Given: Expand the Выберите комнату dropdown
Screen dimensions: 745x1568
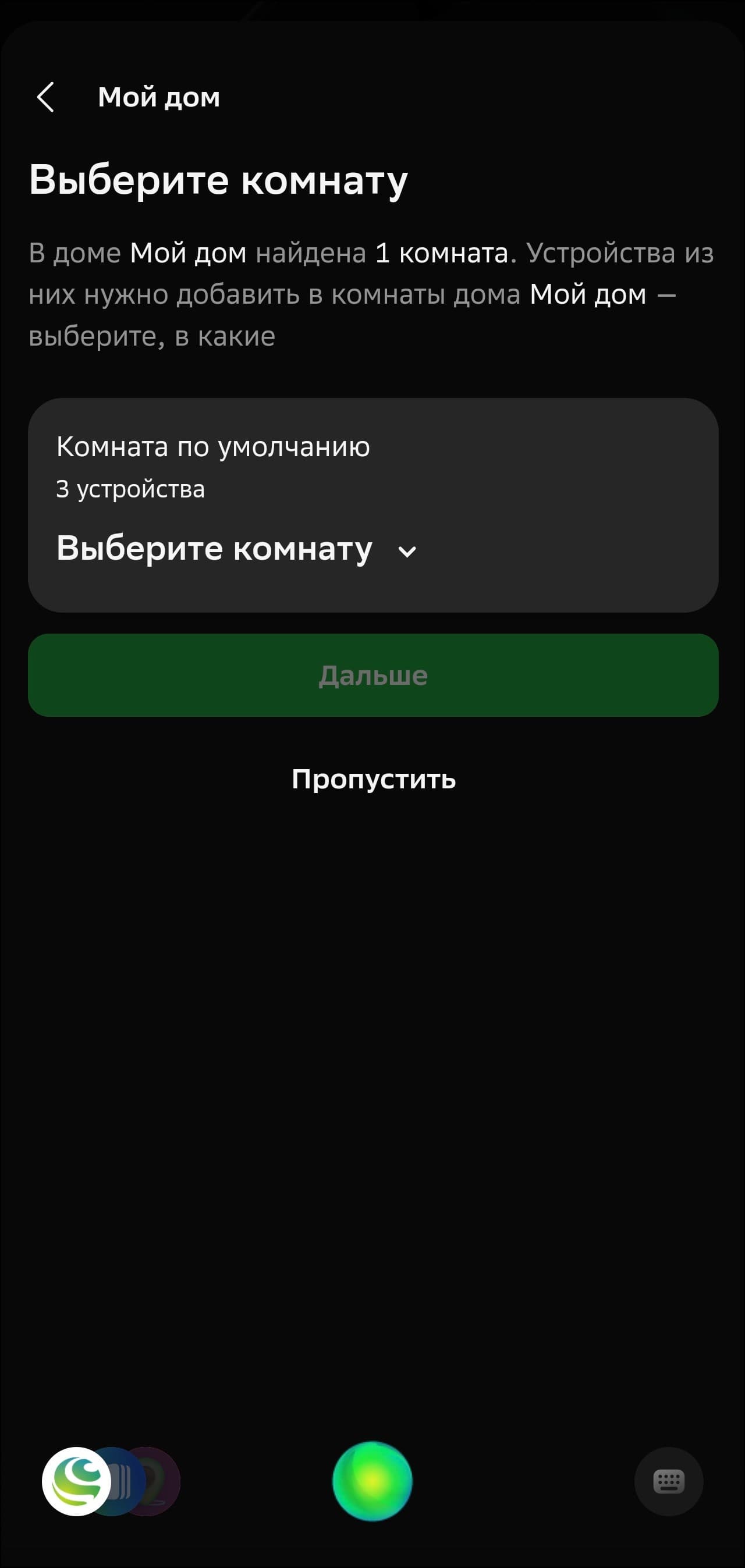Looking at the screenshot, I should [236, 549].
